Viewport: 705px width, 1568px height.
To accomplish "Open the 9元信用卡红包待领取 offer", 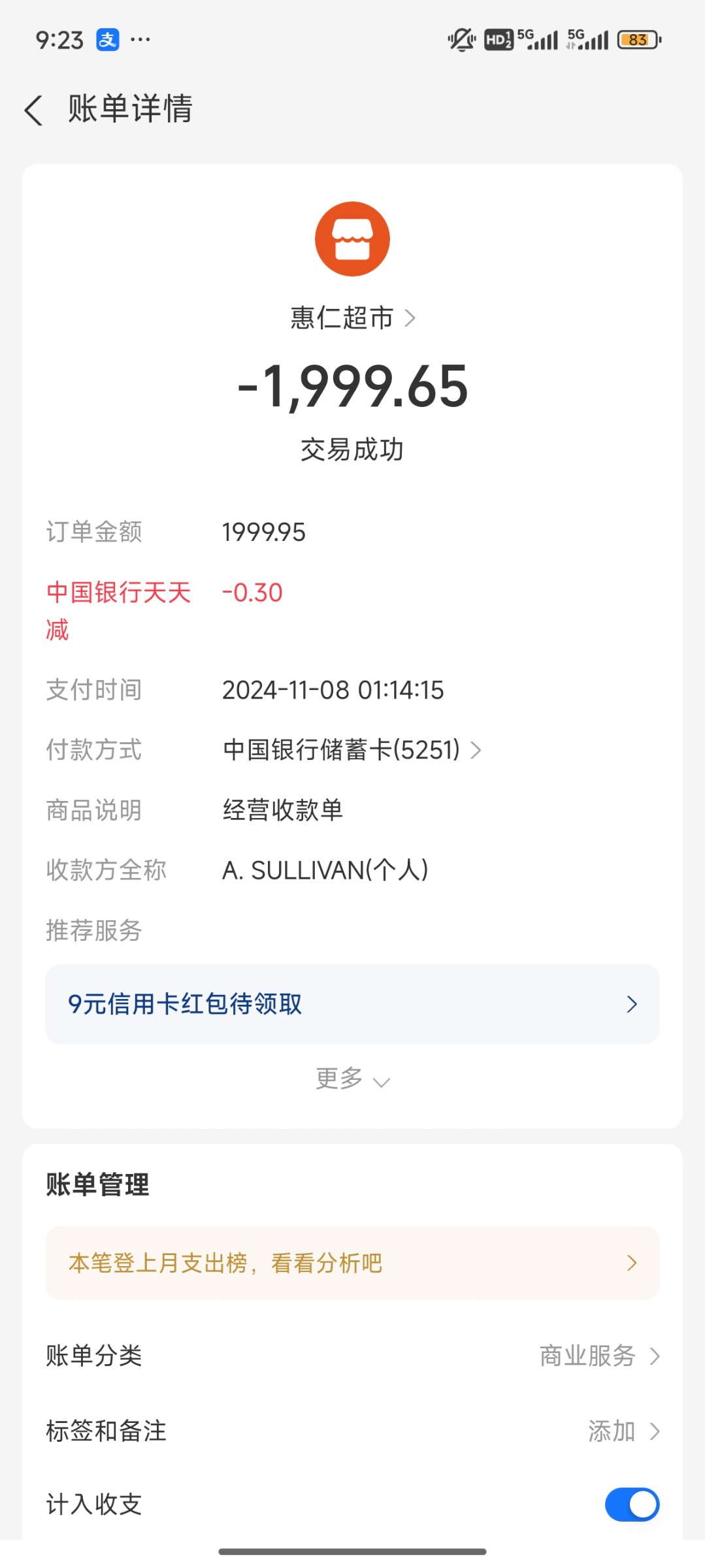I will tap(352, 1004).
